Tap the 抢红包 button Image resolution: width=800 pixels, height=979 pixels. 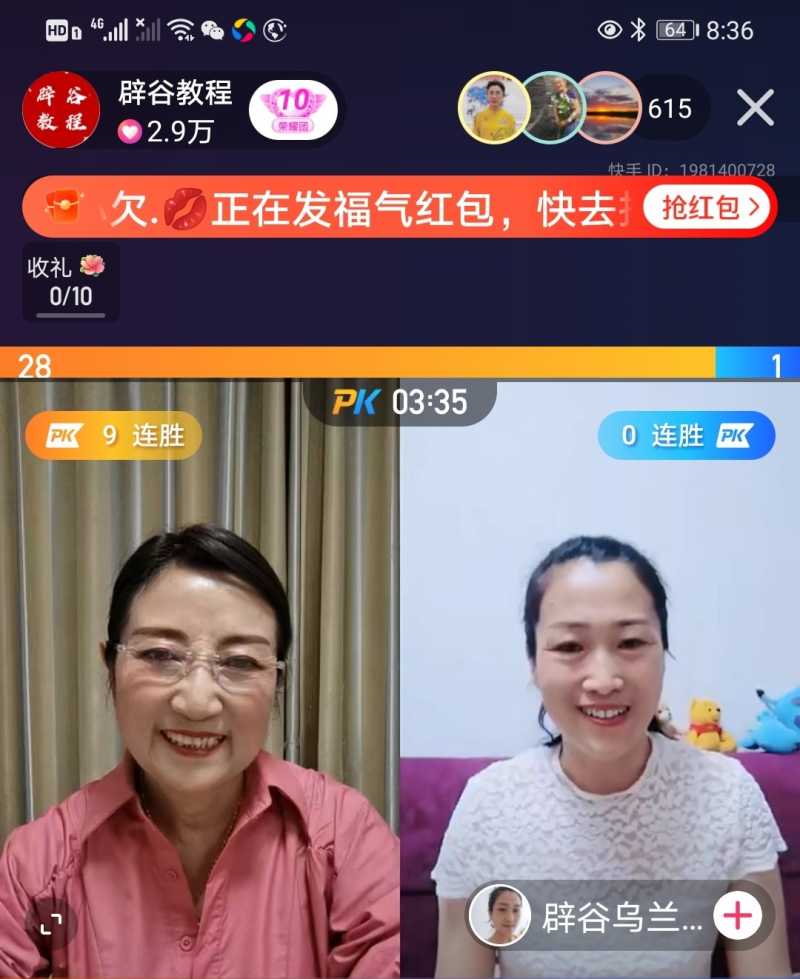click(x=707, y=208)
